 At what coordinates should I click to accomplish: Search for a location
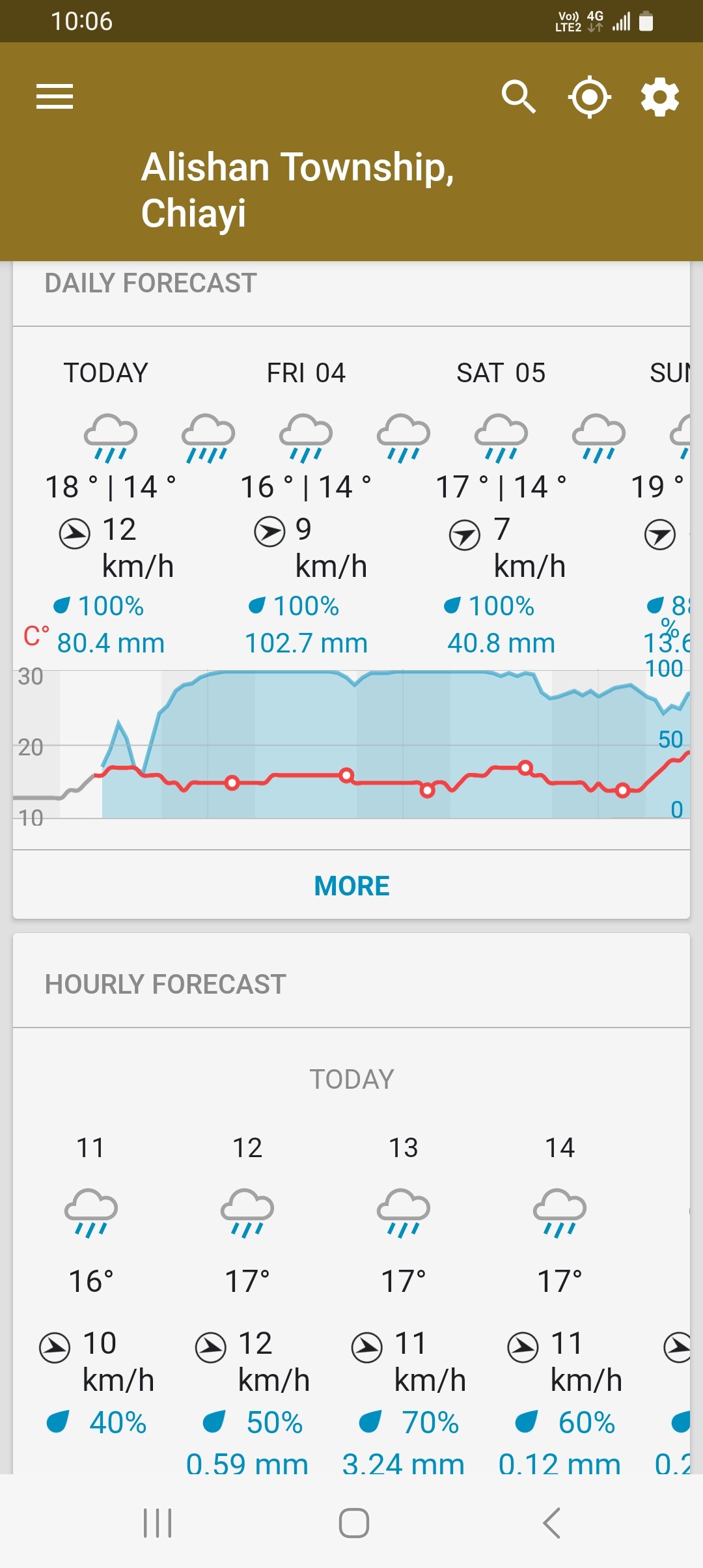coord(519,97)
